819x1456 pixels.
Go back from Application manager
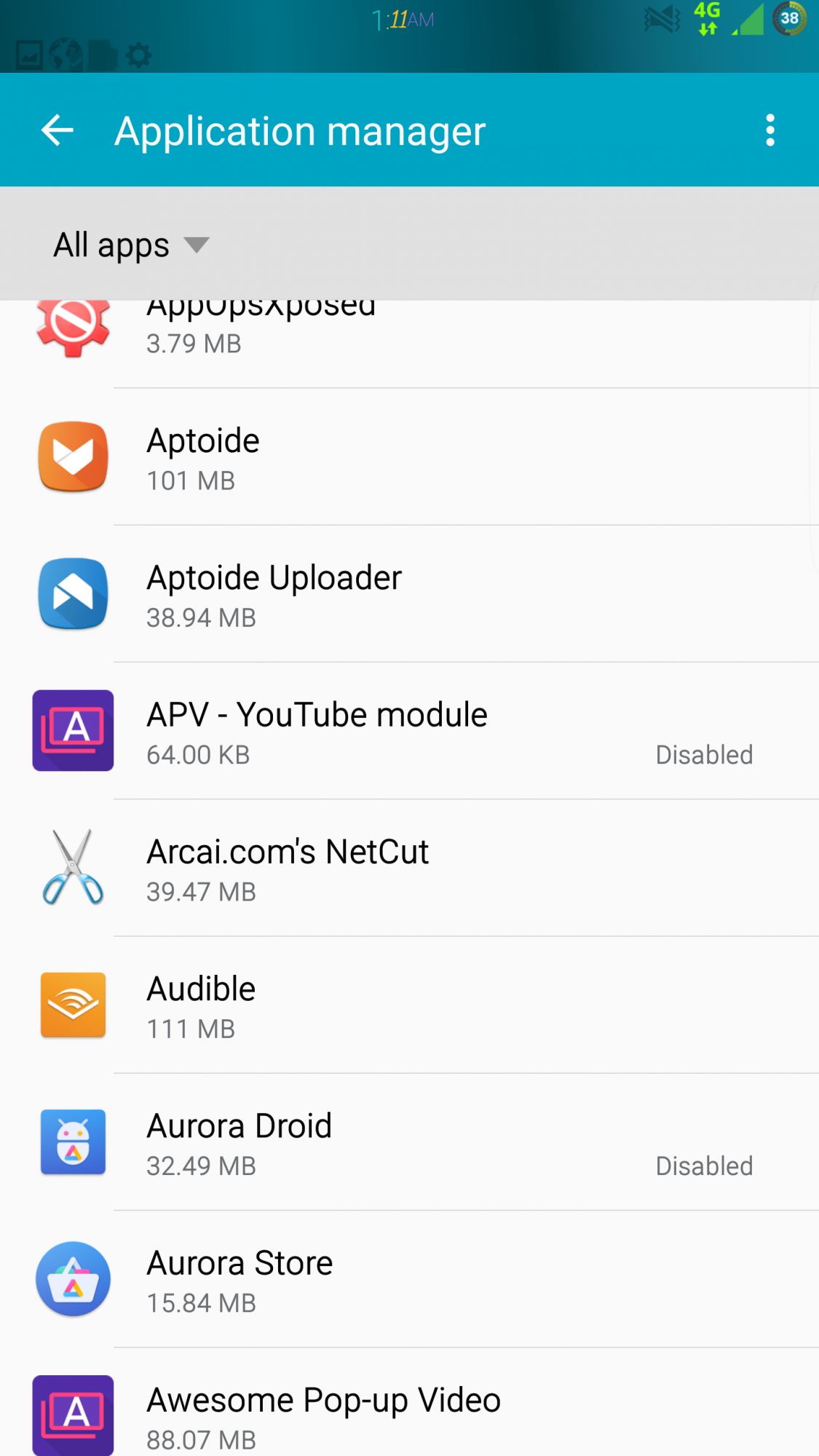coord(58,131)
